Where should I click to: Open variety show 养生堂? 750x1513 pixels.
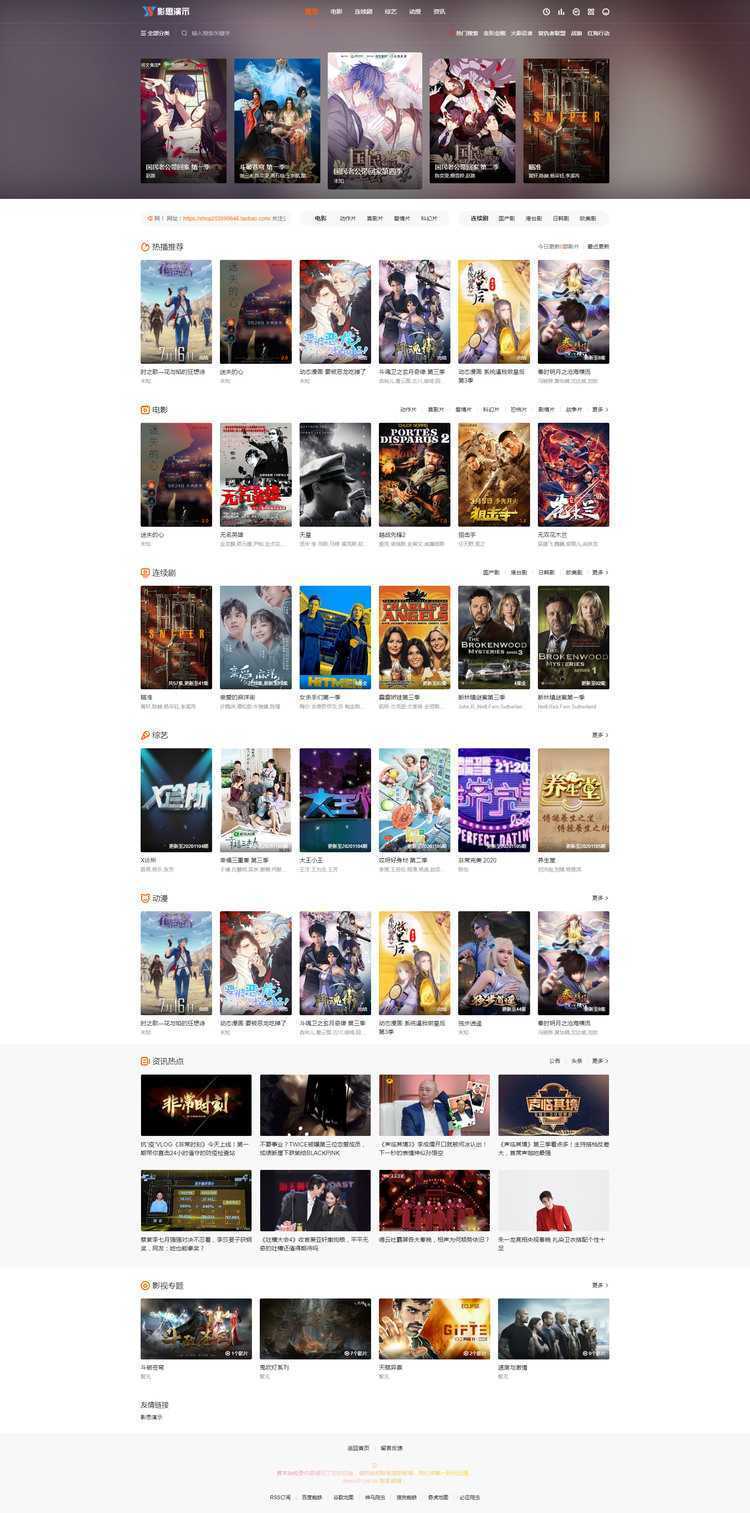point(573,800)
